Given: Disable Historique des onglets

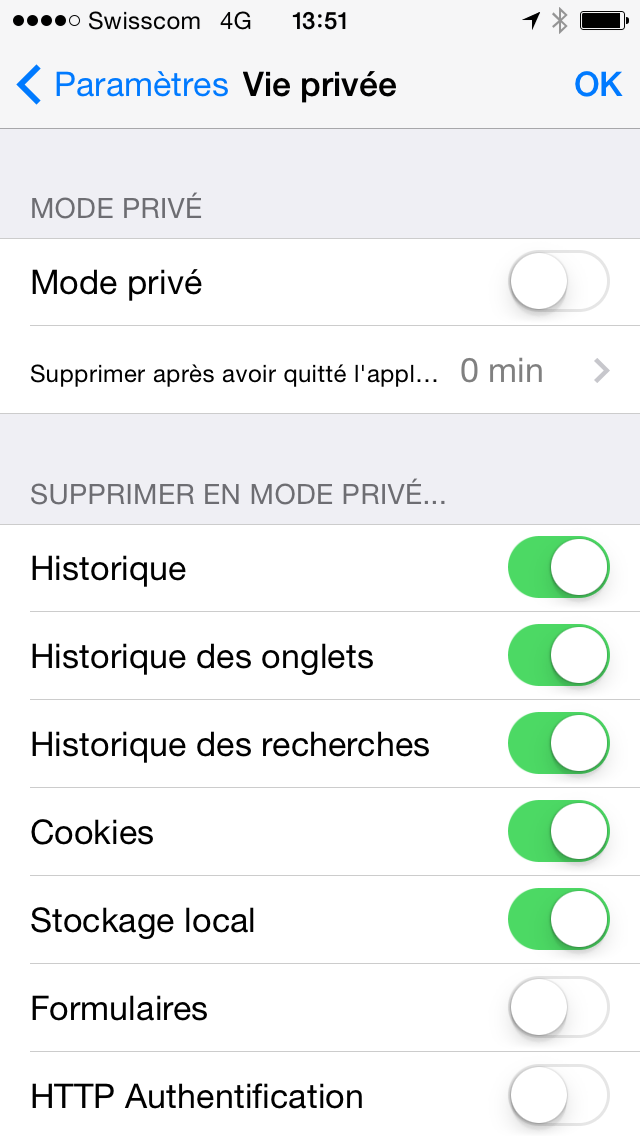Looking at the screenshot, I should pos(559,656).
